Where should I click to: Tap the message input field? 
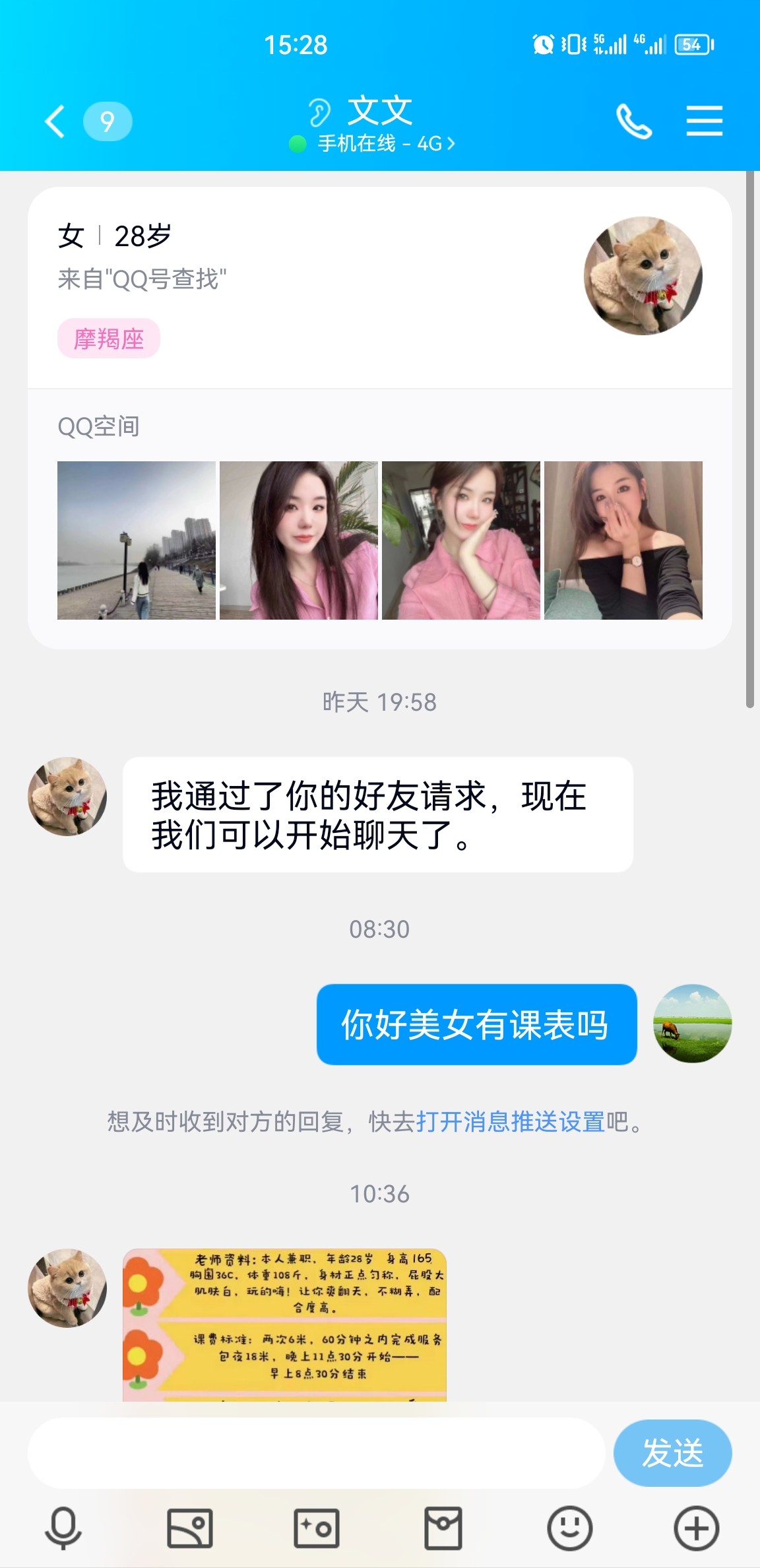[x=317, y=1453]
